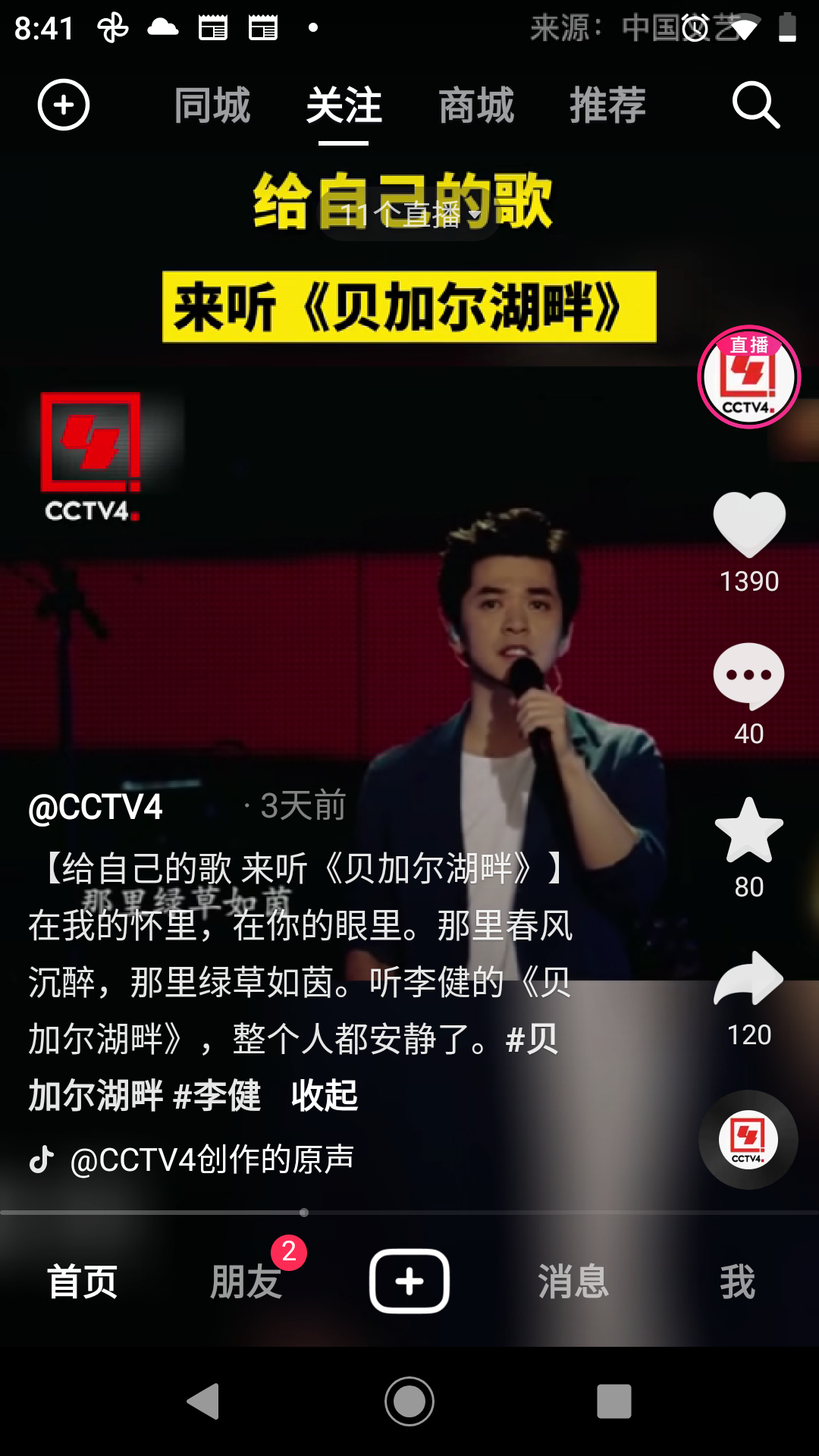Create a new post with the plus button
Screen dimensions: 819x1456
click(x=409, y=1281)
